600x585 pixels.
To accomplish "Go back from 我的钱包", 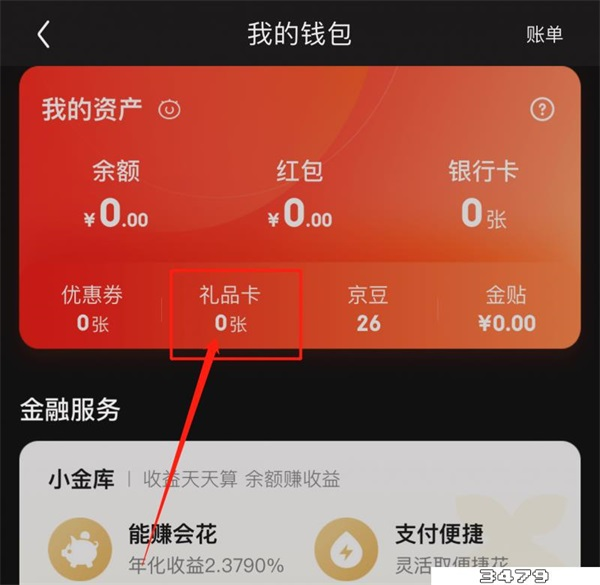I will [43, 34].
